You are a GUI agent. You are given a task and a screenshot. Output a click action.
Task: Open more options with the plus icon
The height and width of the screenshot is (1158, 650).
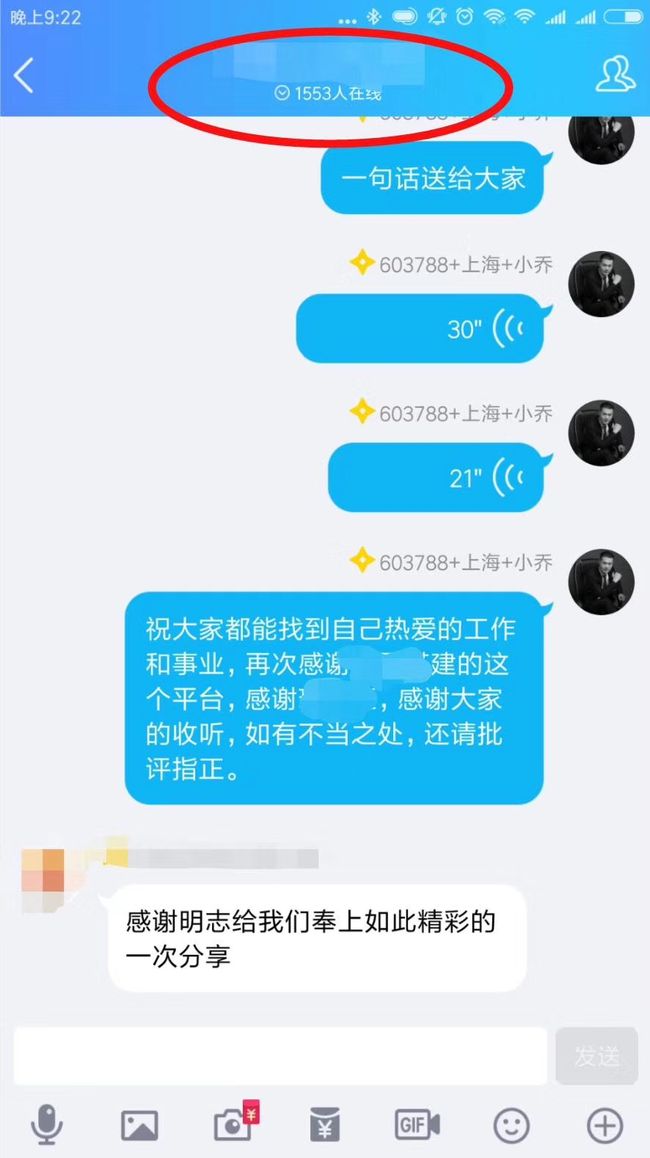coord(605,1126)
